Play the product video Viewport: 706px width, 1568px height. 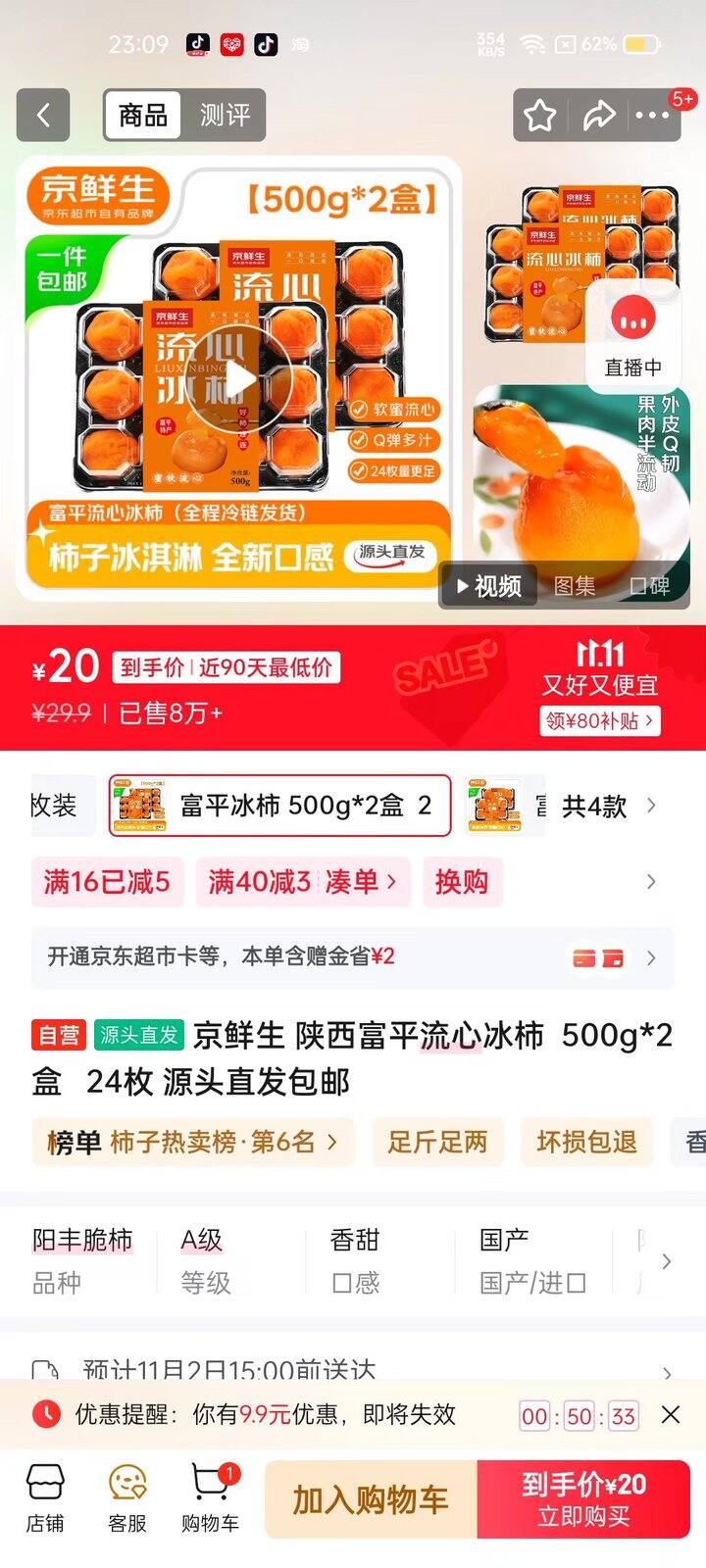click(x=240, y=378)
